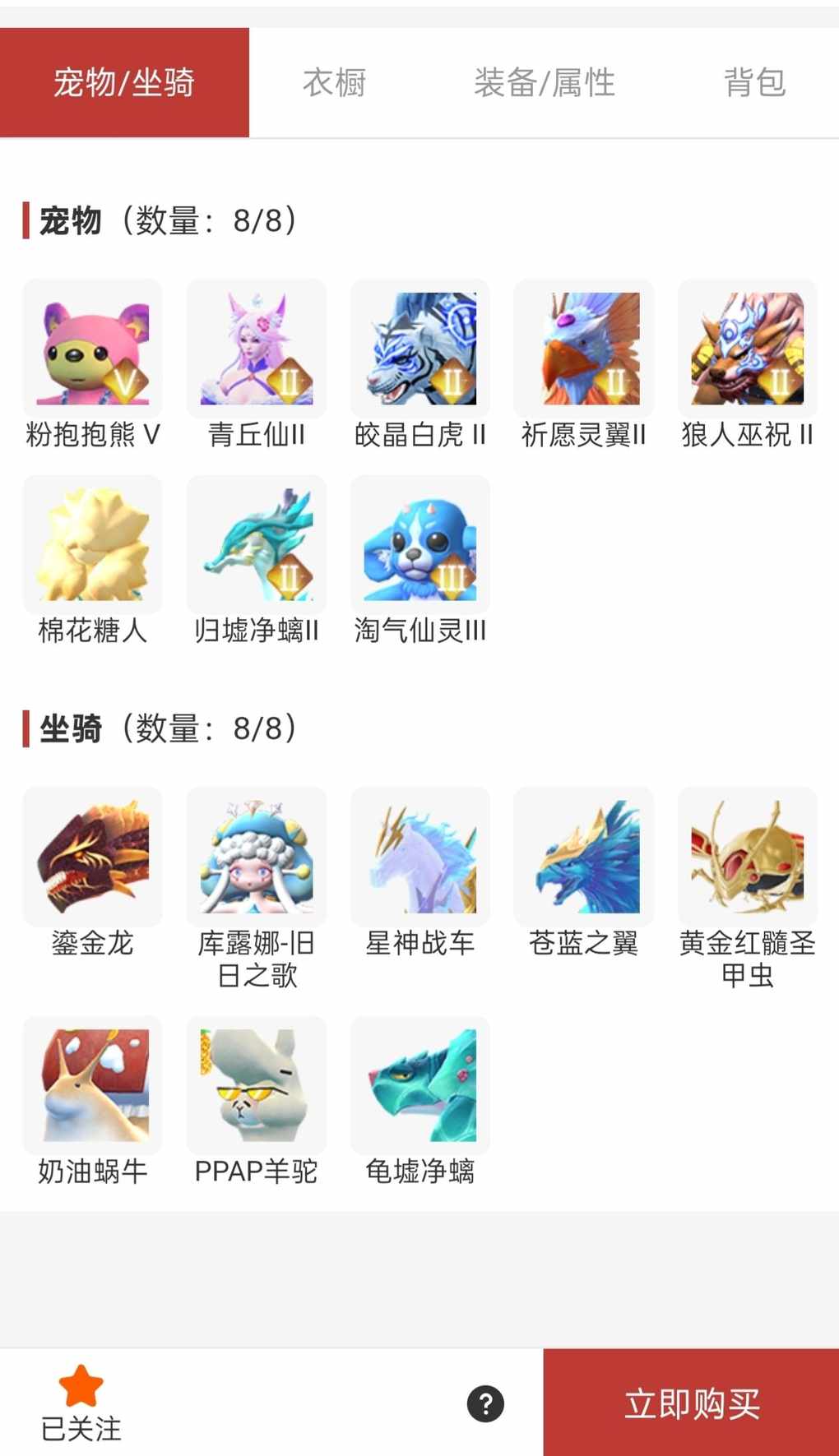Tap the 立即购买 button
Screen dimensions: 839x1456
(691, 1403)
